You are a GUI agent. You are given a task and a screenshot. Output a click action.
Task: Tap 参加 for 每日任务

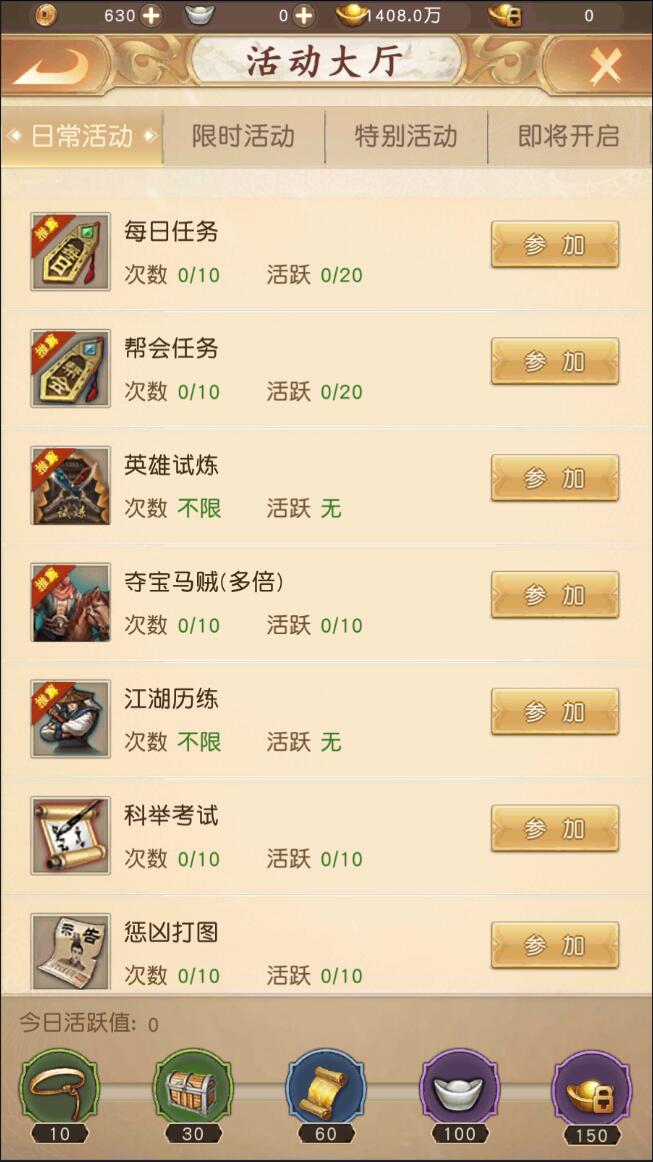coord(554,245)
